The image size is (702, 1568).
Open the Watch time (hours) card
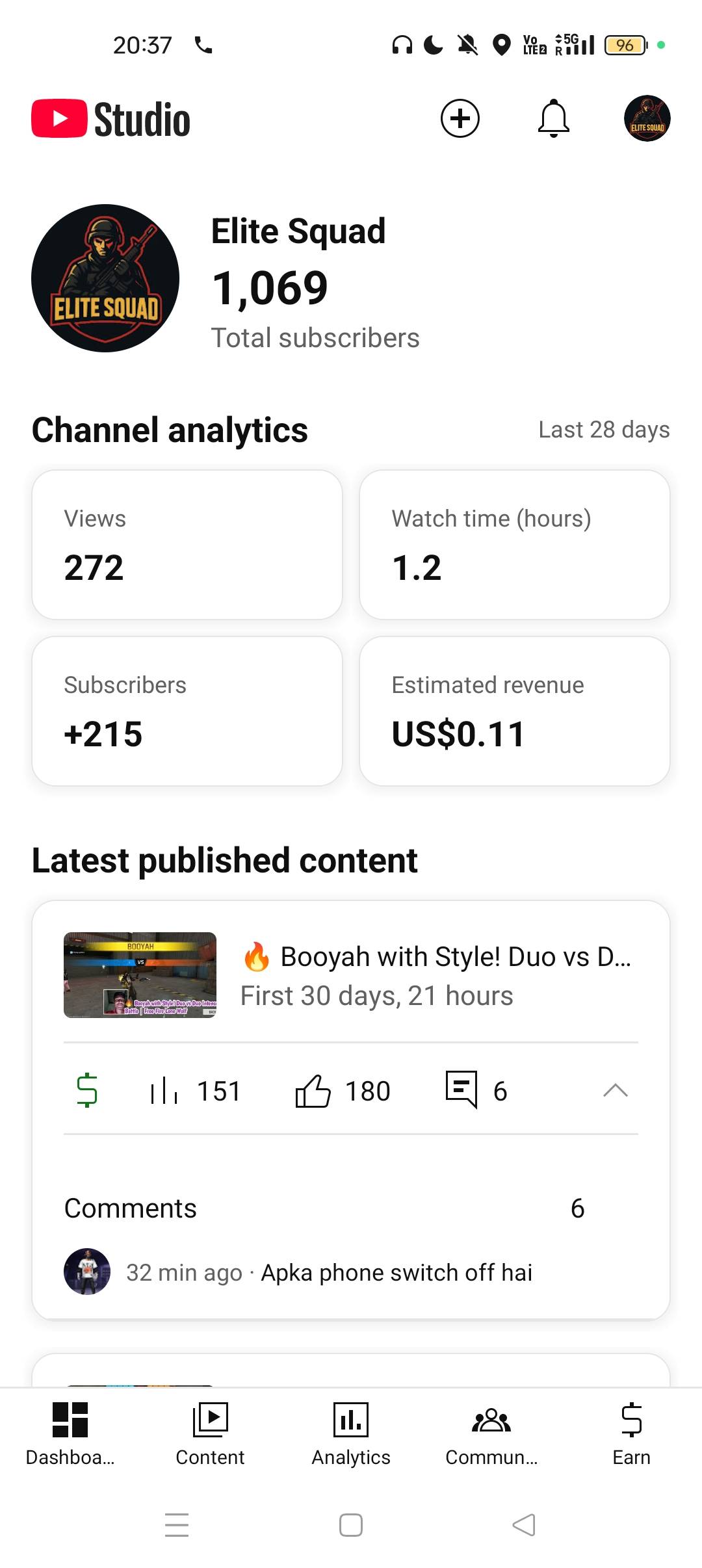514,544
